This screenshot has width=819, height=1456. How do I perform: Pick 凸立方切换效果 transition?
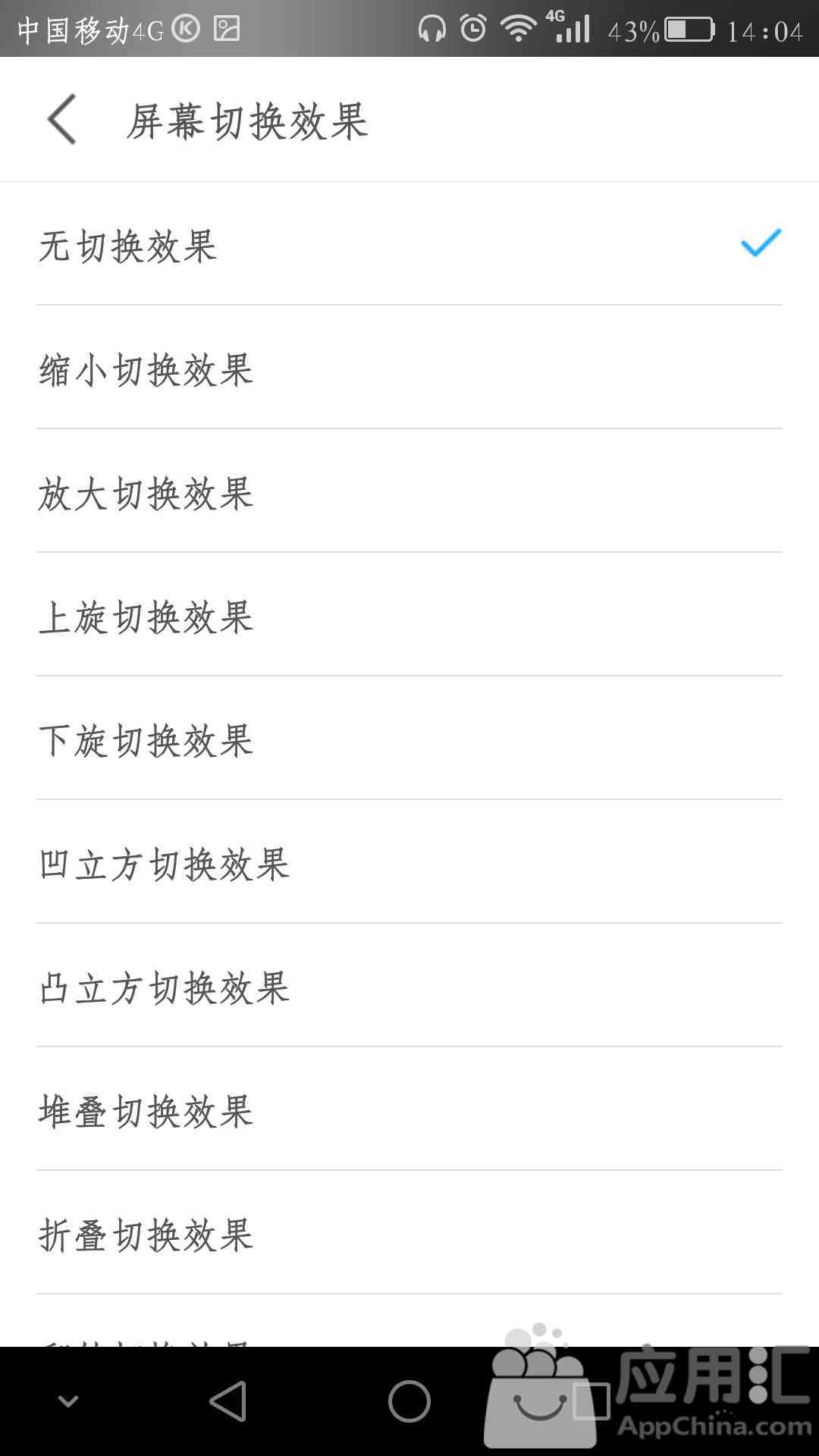(x=409, y=986)
